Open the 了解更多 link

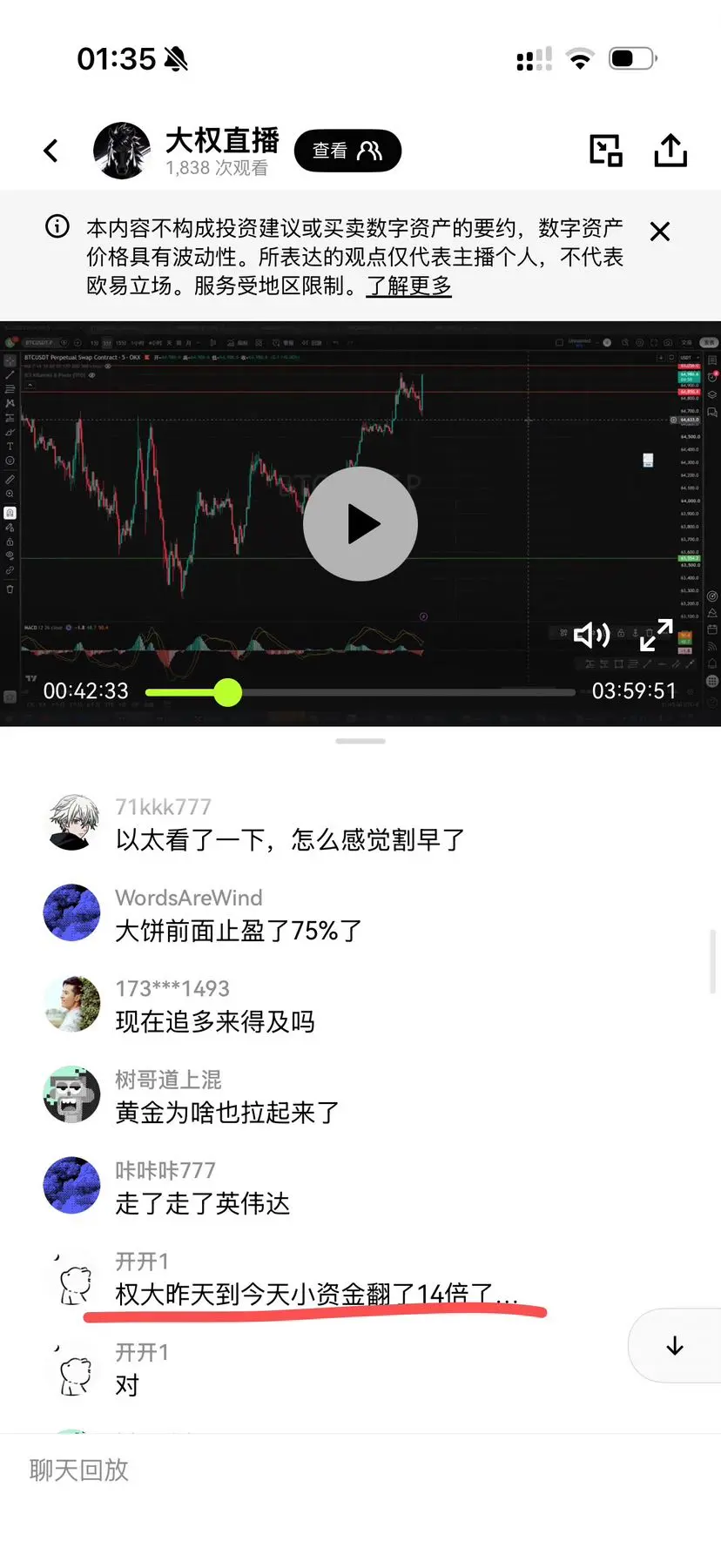tap(408, 286)
